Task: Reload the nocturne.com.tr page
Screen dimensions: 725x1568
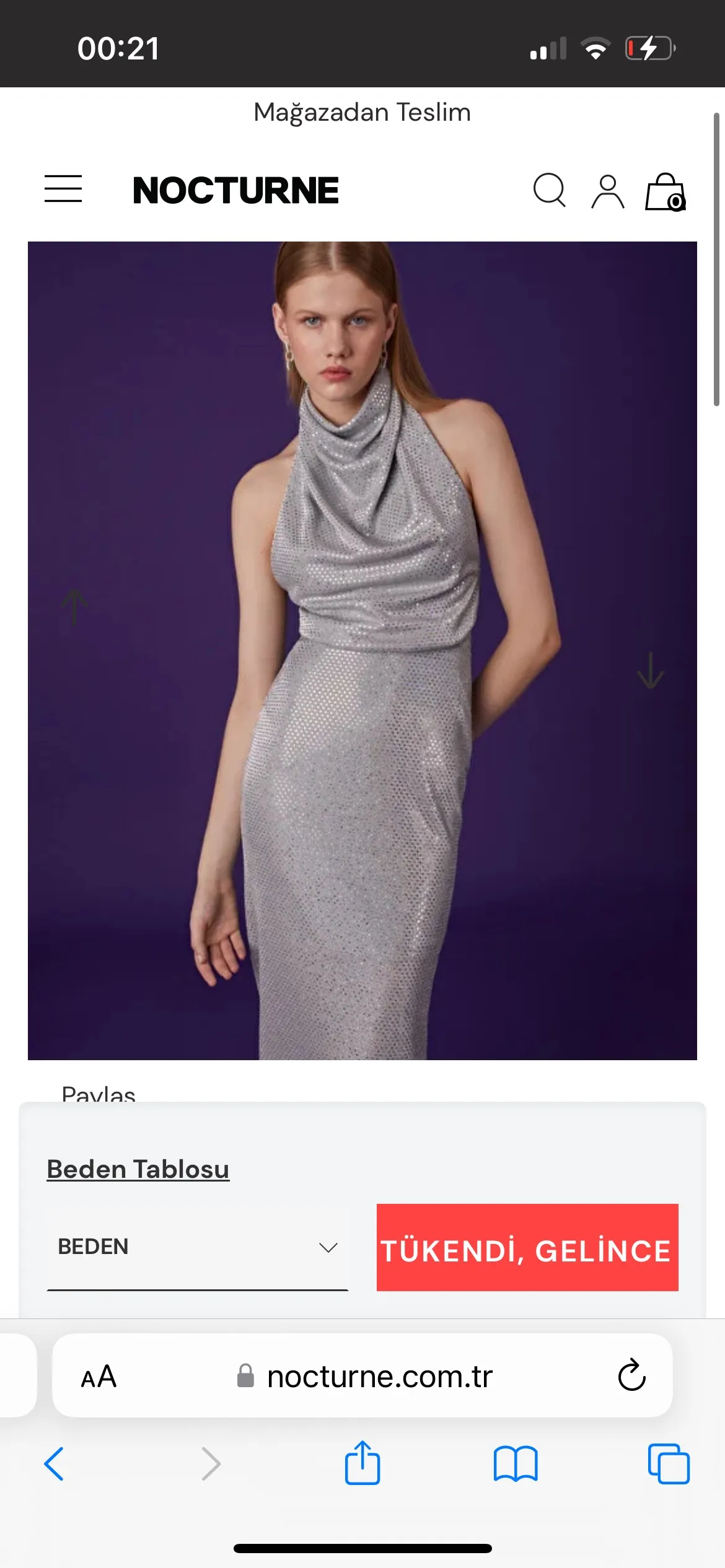Action: [x=632, y=1375]
